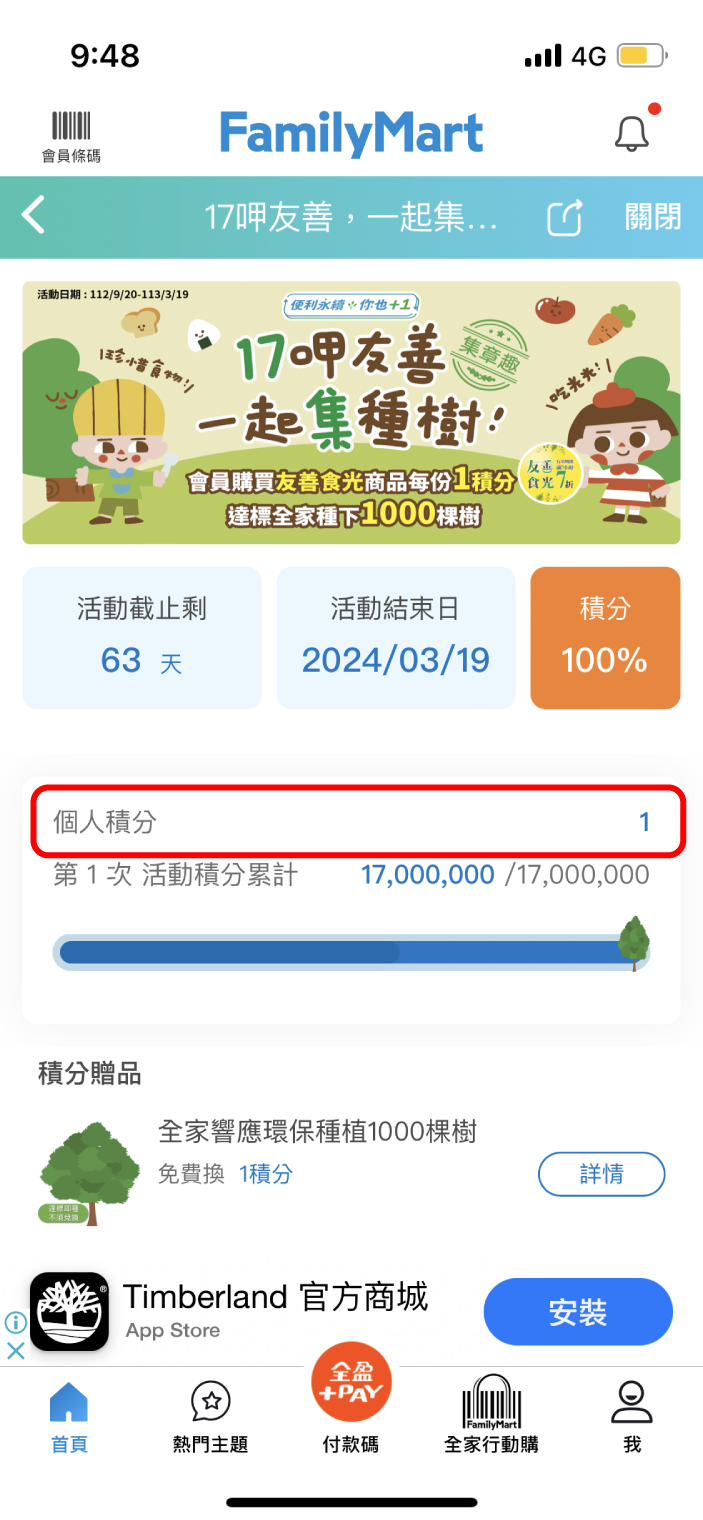View 詳情 for the tree planting gift

[x=601, y=1174]
